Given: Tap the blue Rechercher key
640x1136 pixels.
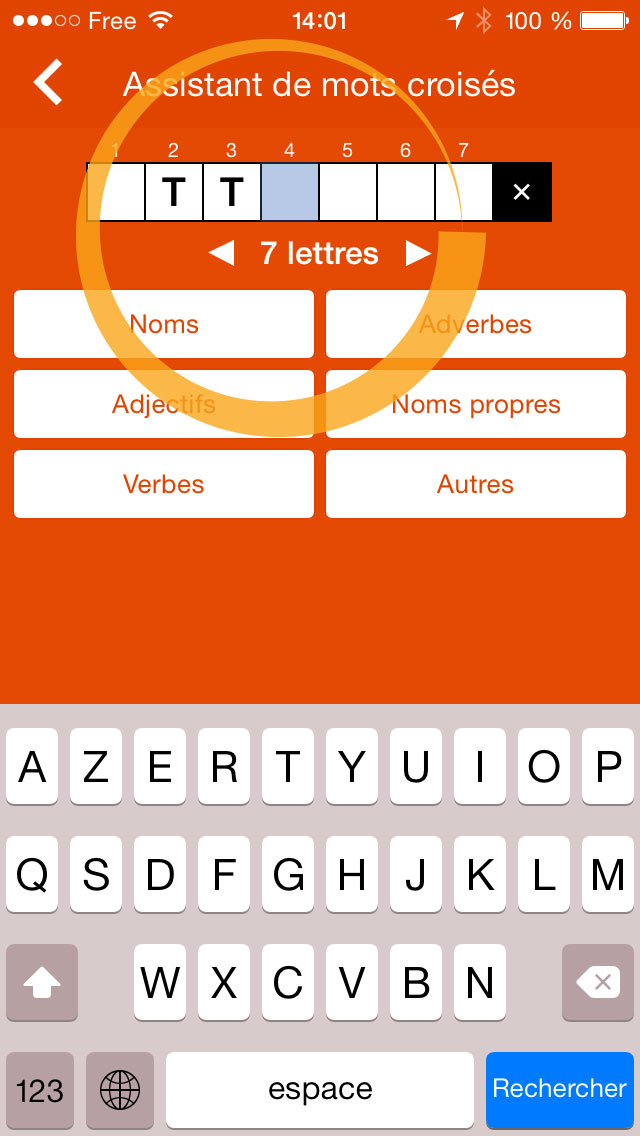Looking at the screenshot, I should coord(560,1089).
